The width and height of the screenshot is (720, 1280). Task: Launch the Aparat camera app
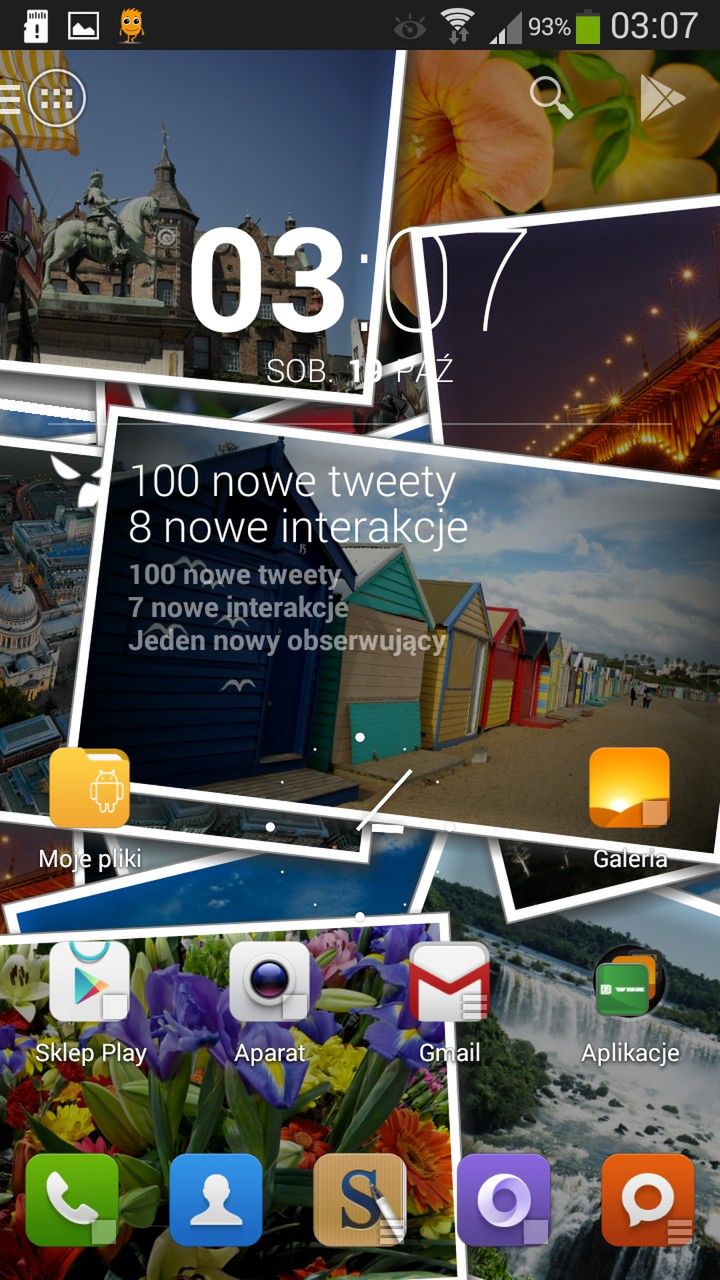270,983
